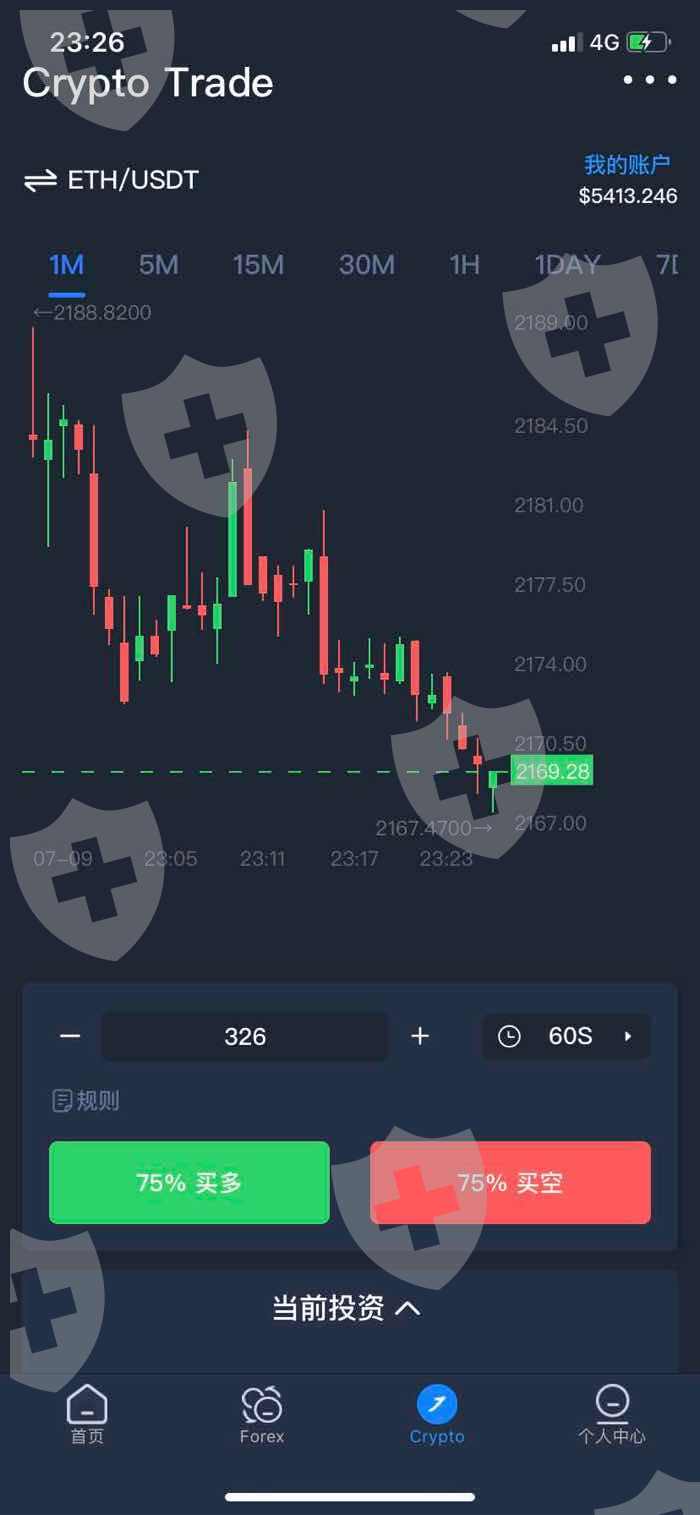Open the 60S duration picker
The height and width of the screenshot is (1515, 700).
566,1036
